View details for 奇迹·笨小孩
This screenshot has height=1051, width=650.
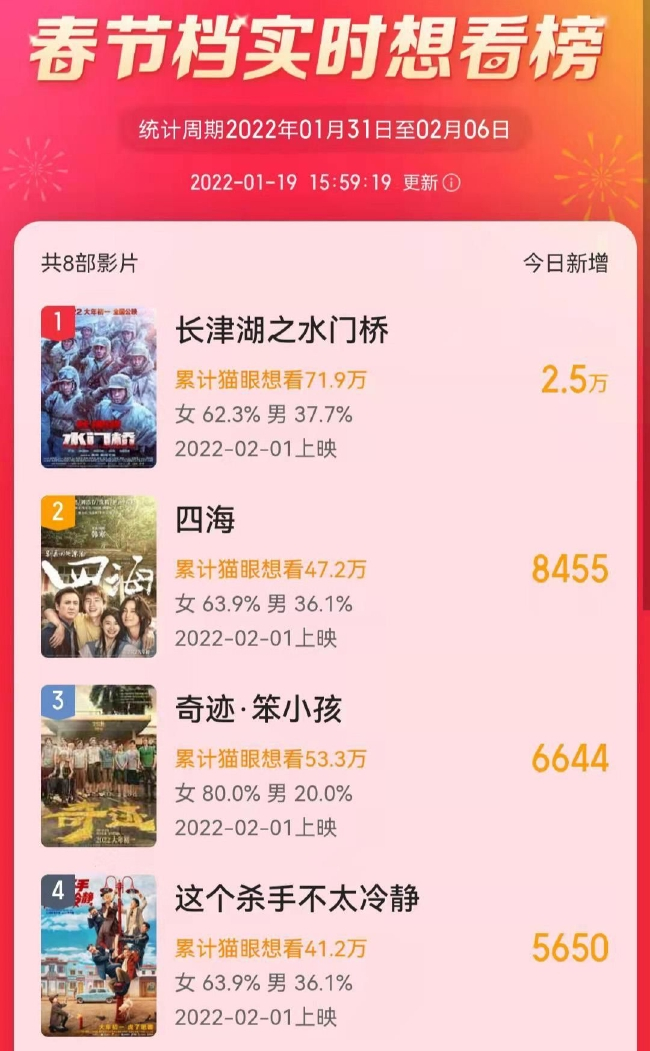258,709
